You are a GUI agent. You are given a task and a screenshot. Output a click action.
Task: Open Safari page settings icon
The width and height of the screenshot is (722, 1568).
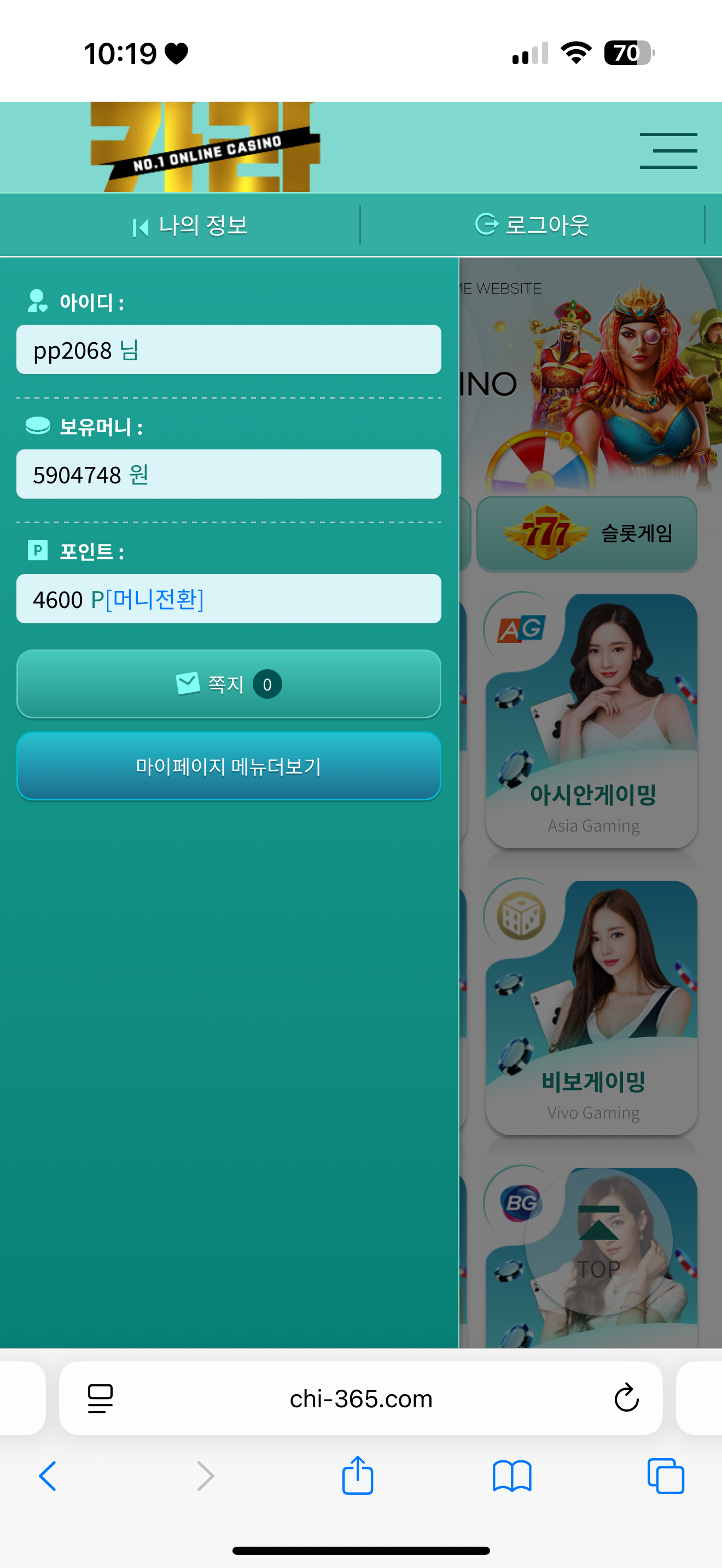[101, 1398]
